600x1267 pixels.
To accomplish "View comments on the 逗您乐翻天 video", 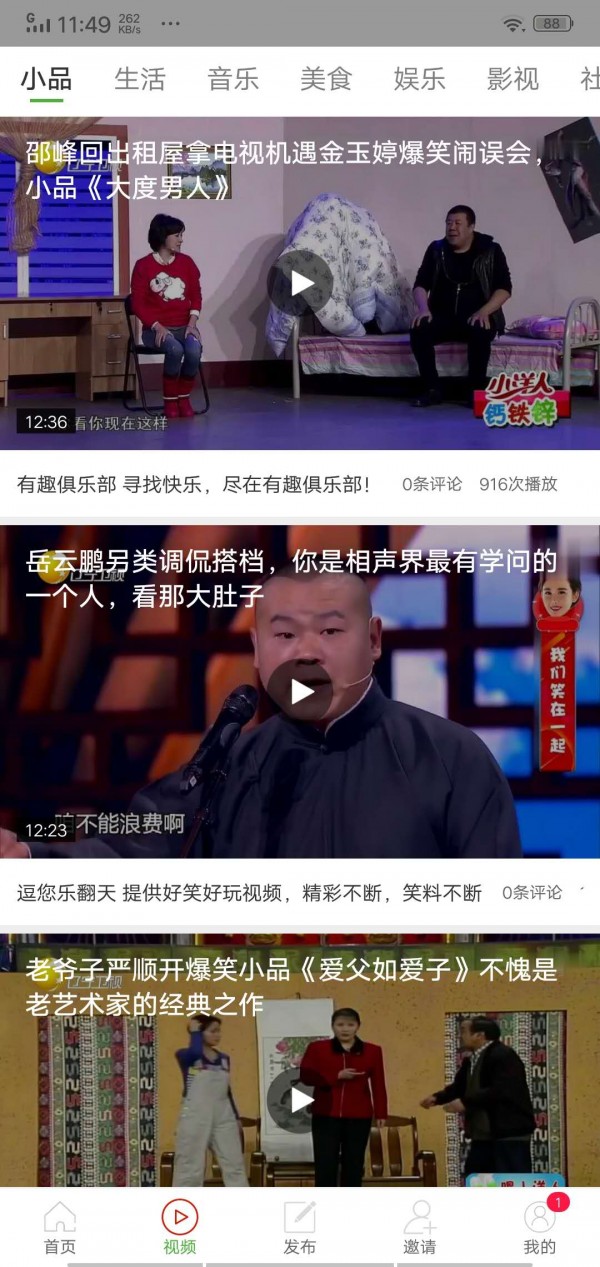I will click(x=532, y=892).
